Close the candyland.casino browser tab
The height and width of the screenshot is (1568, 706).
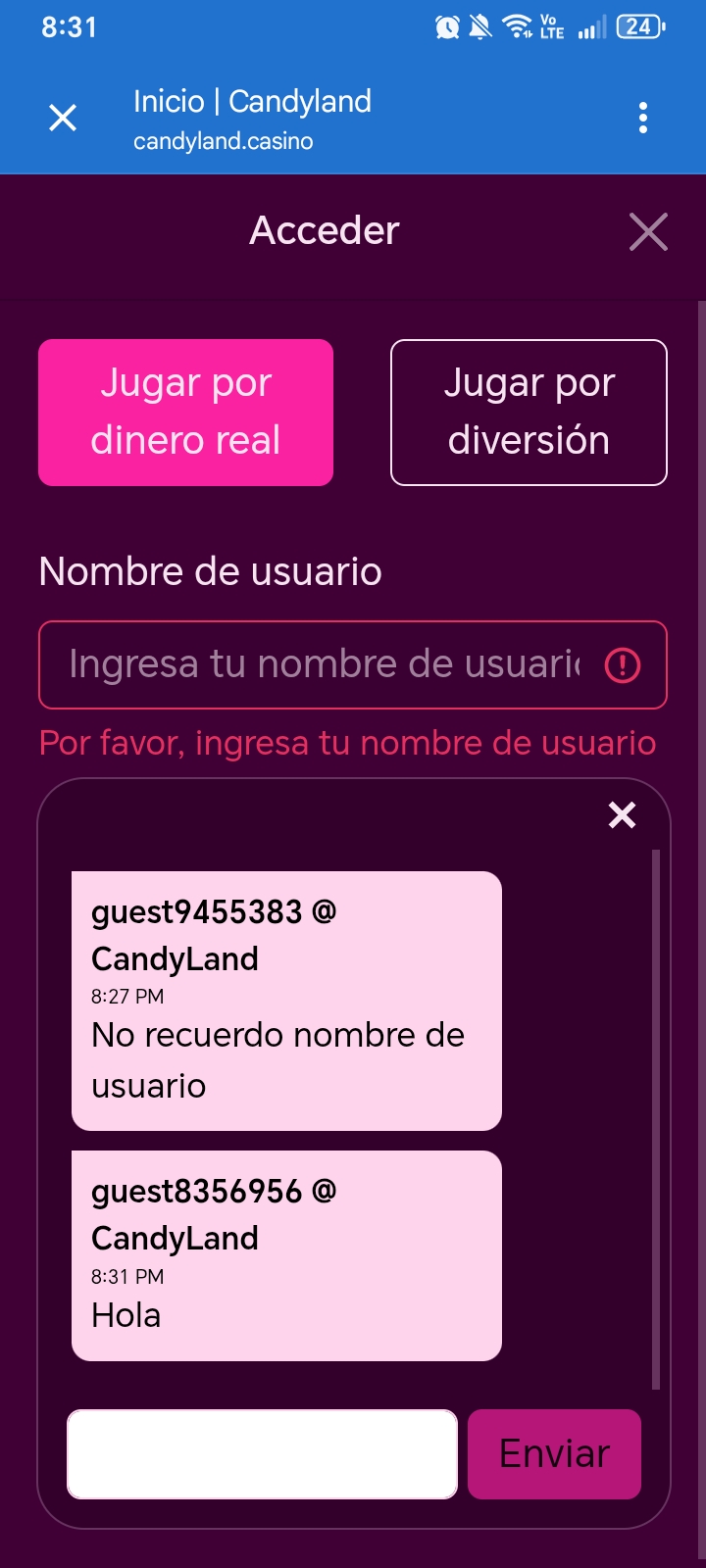click(62, 118)
